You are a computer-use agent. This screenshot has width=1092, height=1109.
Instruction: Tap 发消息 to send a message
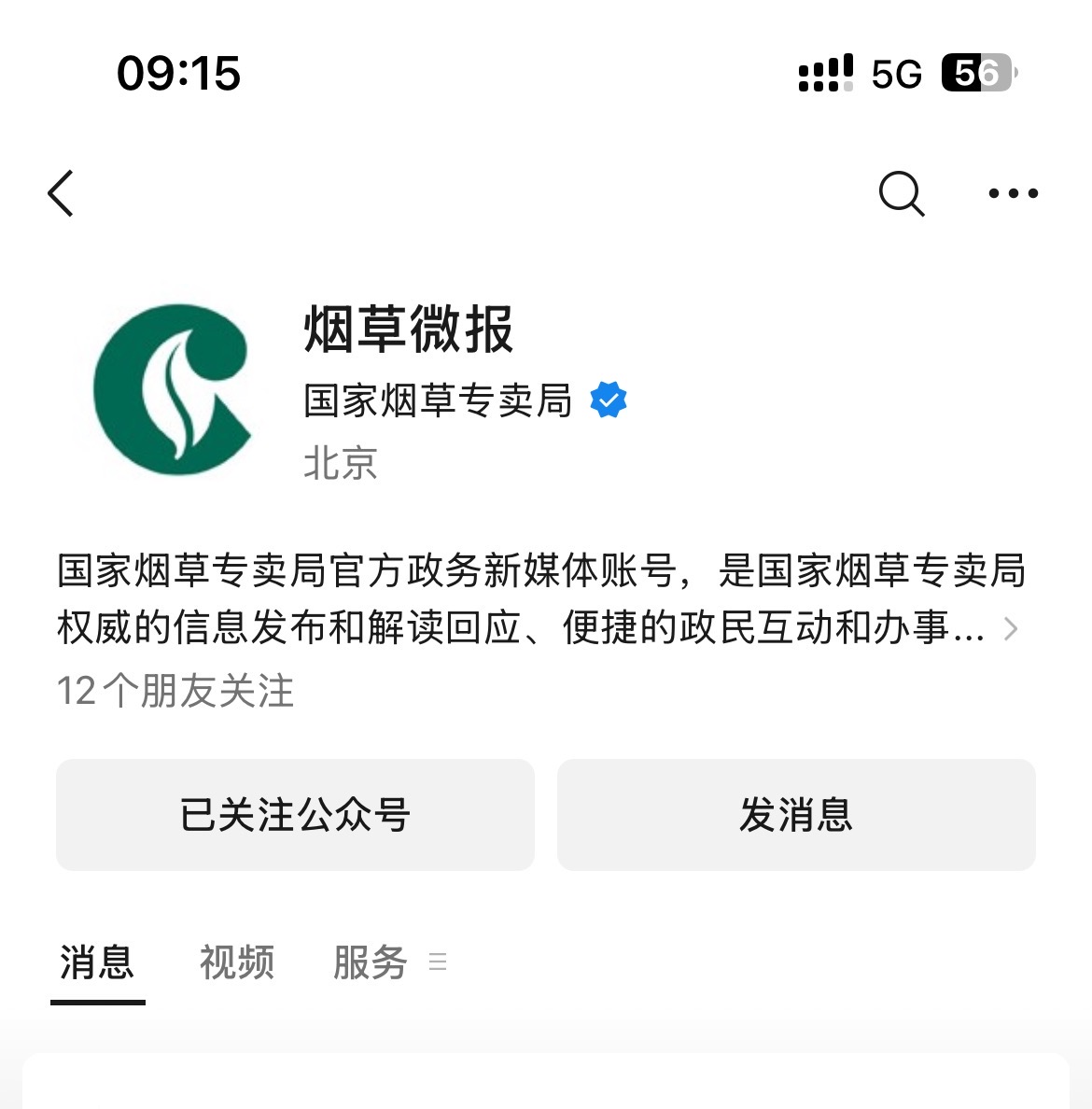pyautogui.click(x=796, y=815)
